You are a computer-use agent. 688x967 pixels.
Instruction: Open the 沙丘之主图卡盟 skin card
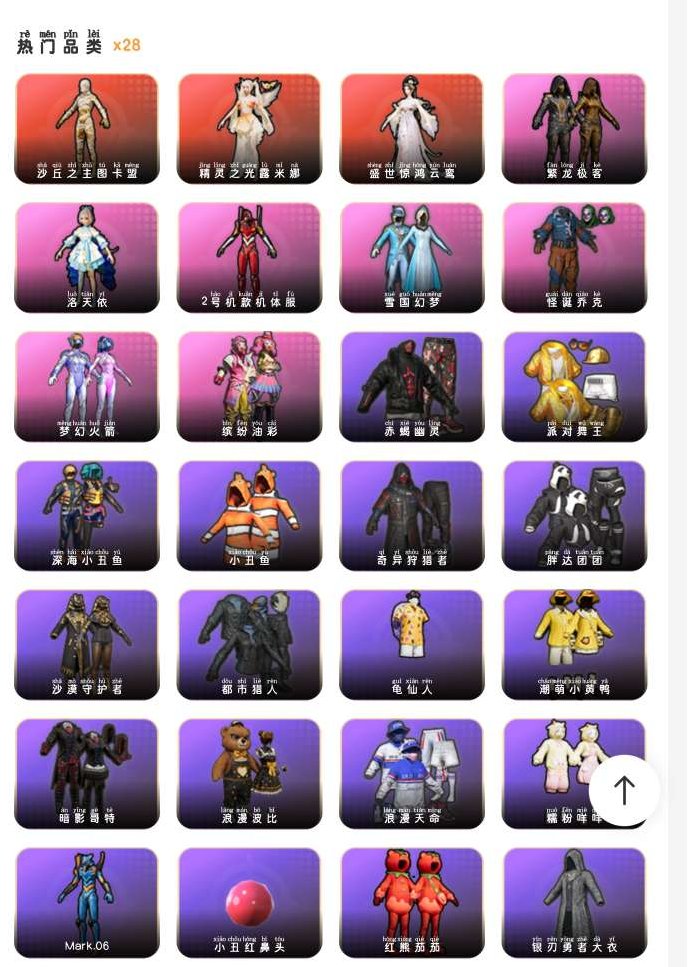tap(86, 128)
